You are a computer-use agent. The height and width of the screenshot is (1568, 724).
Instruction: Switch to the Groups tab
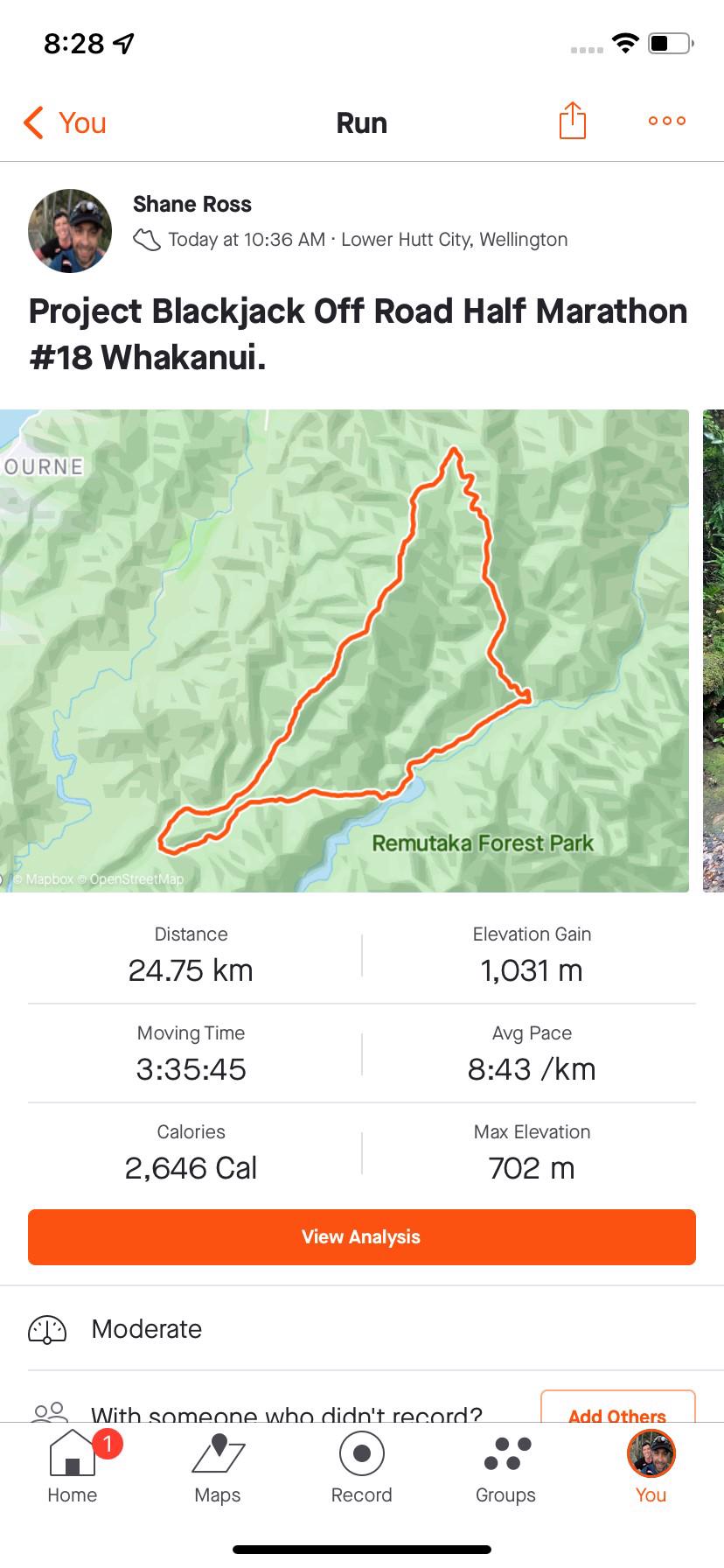tap(505, 1467)
